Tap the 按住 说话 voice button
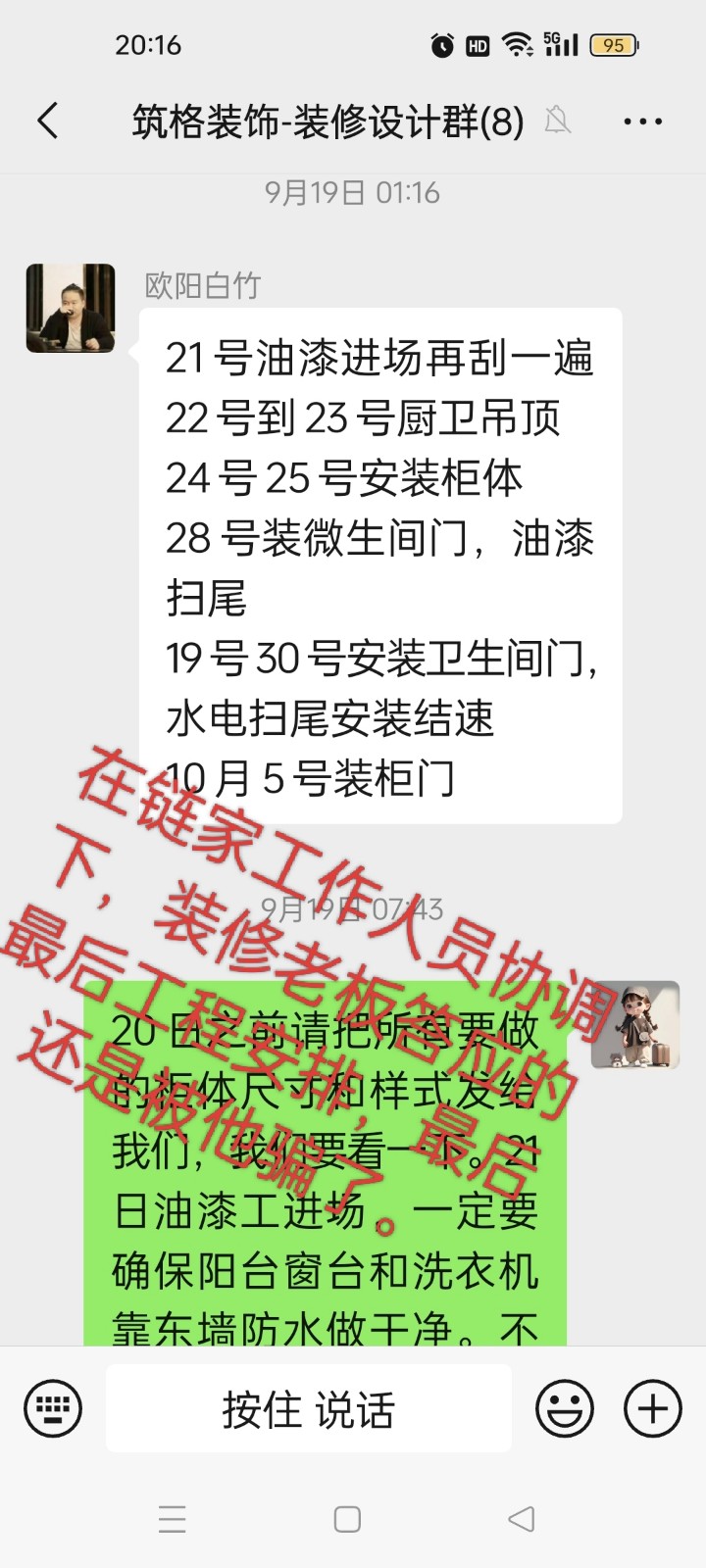Image resolution: width=706 pixels, height=1568 pixels. (308, 1409)
